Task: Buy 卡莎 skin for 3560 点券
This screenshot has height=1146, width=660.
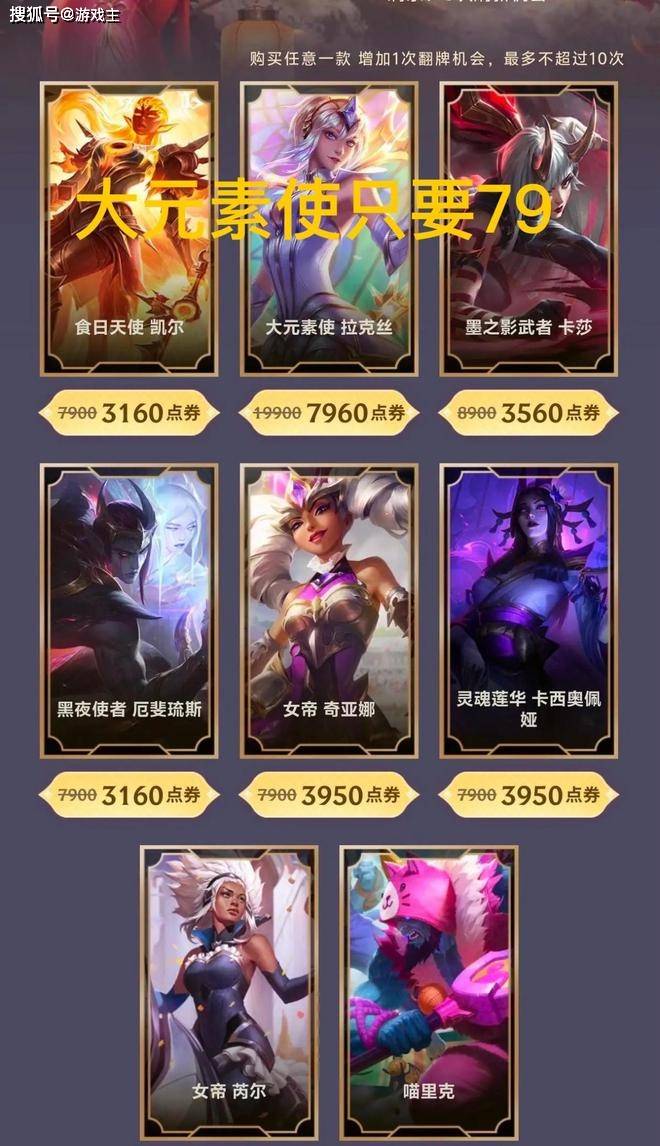Action: pyautogui.click(x=529, y=413)
